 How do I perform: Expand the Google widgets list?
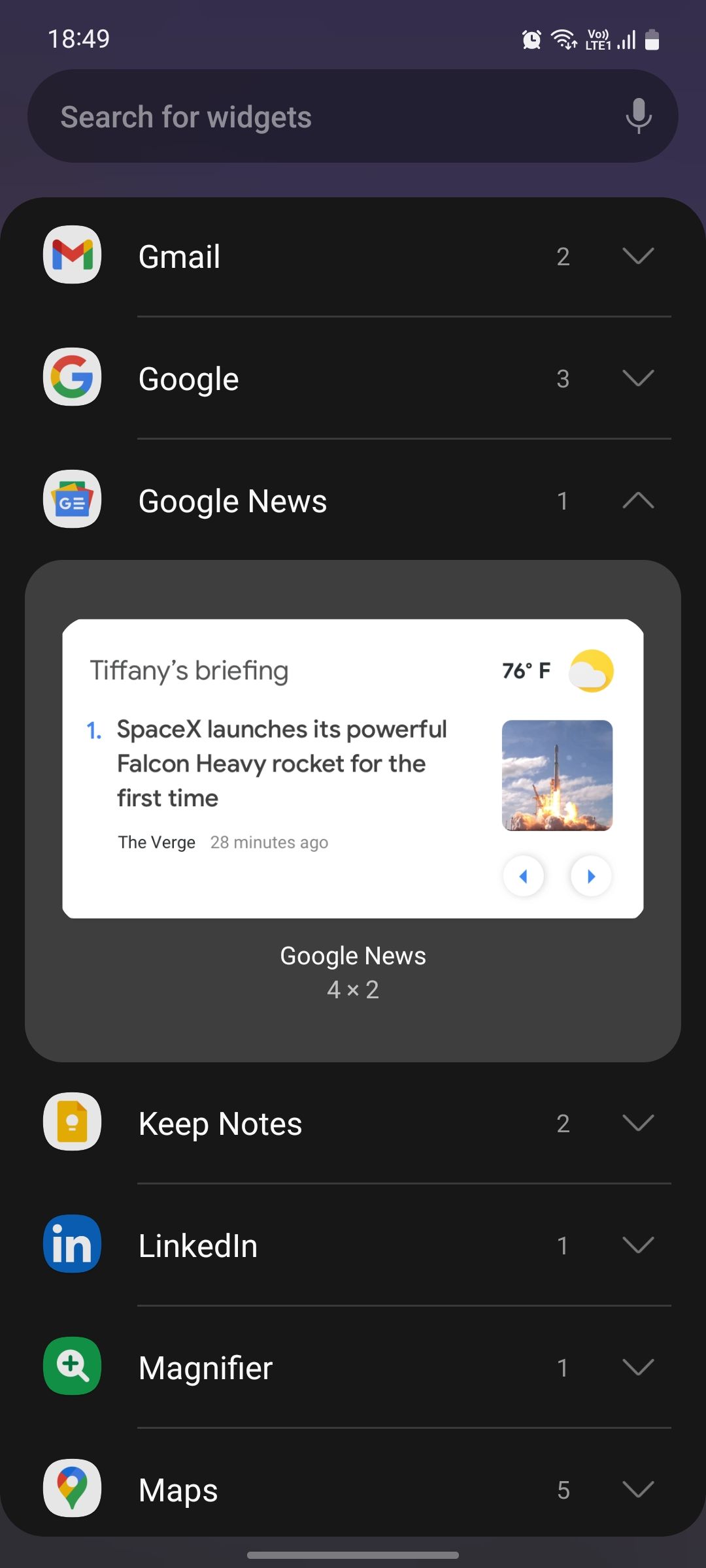coord(638,378)
